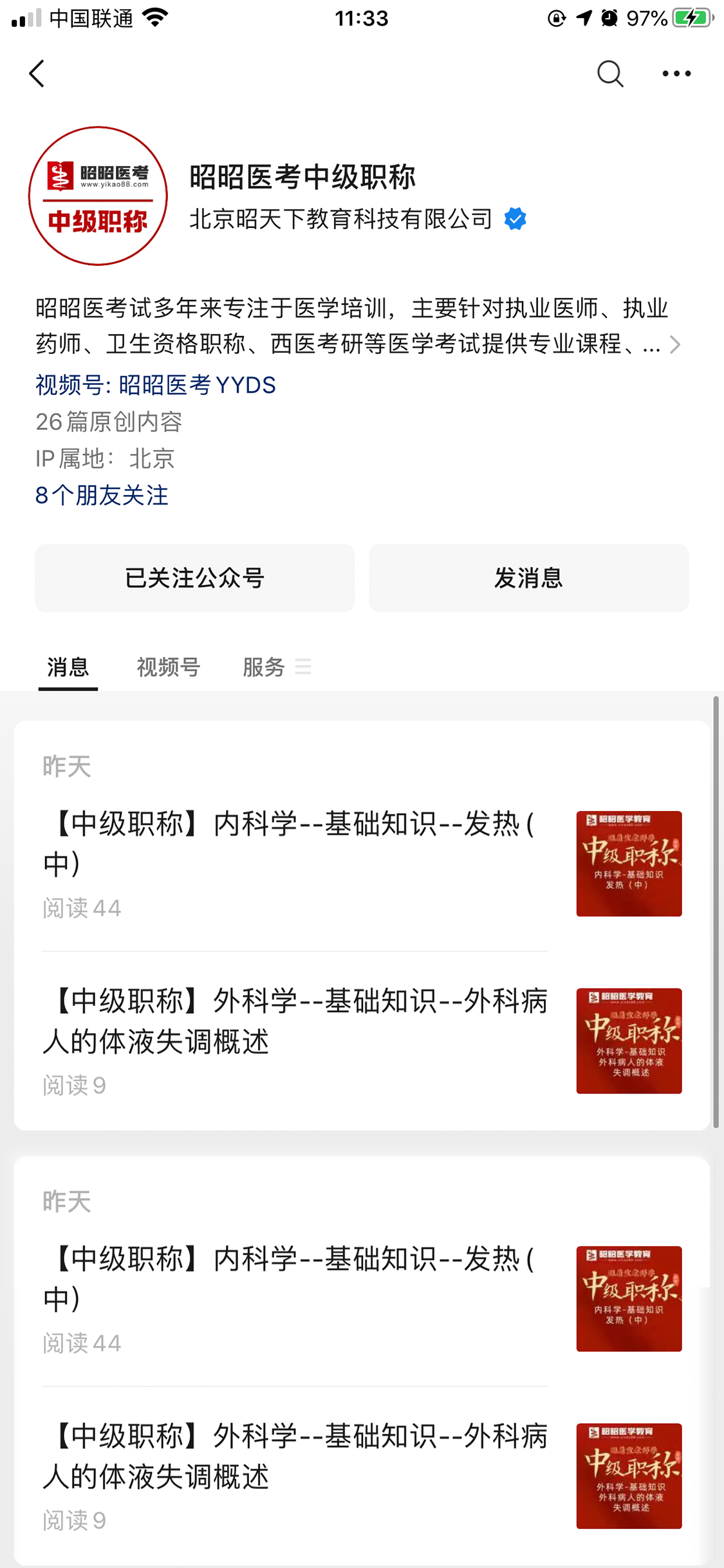View the 昭昭医考 中级职称 profile avatar
The height and width of the screenshot is (1568, 724).
tap(98, 196)
